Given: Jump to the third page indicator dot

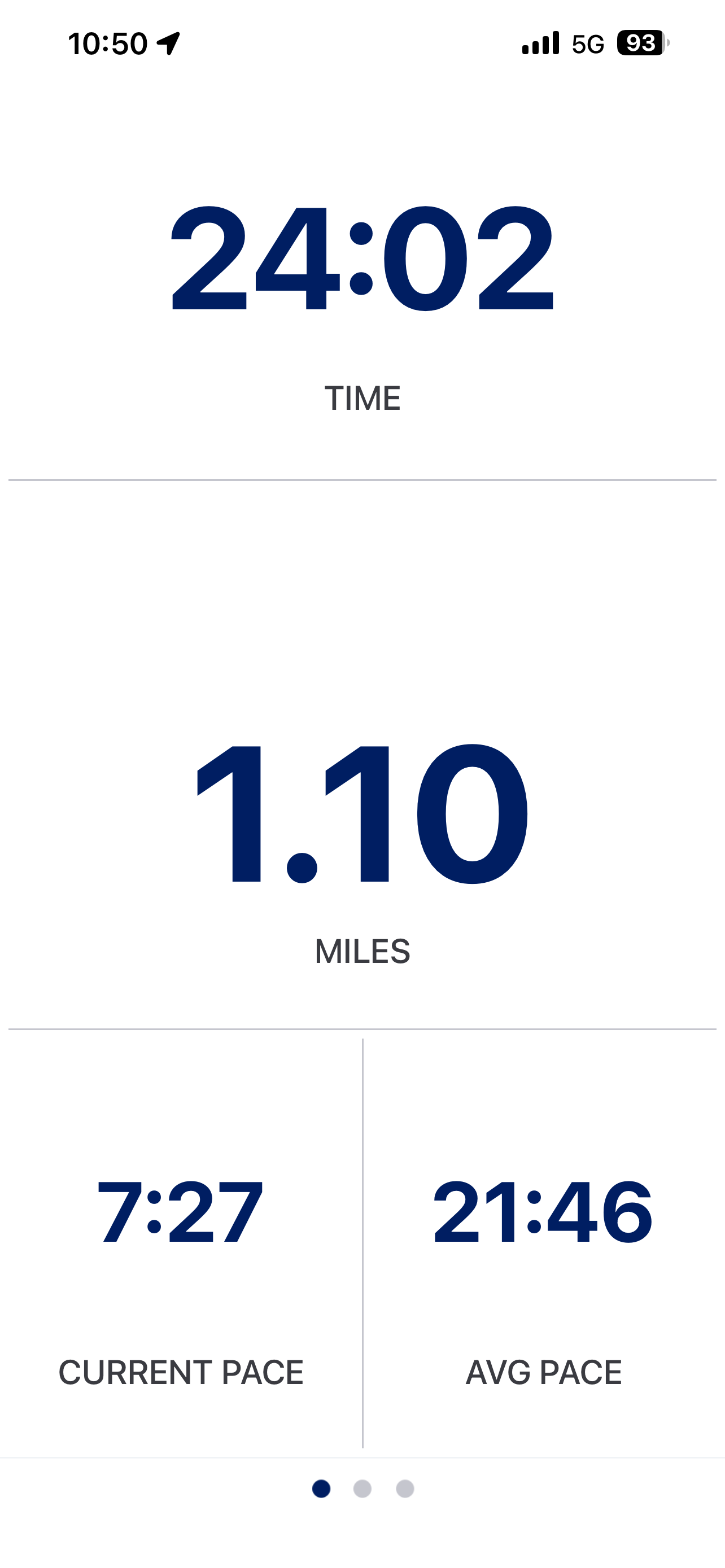Looking at the screenshot, I should point(405,1488).
